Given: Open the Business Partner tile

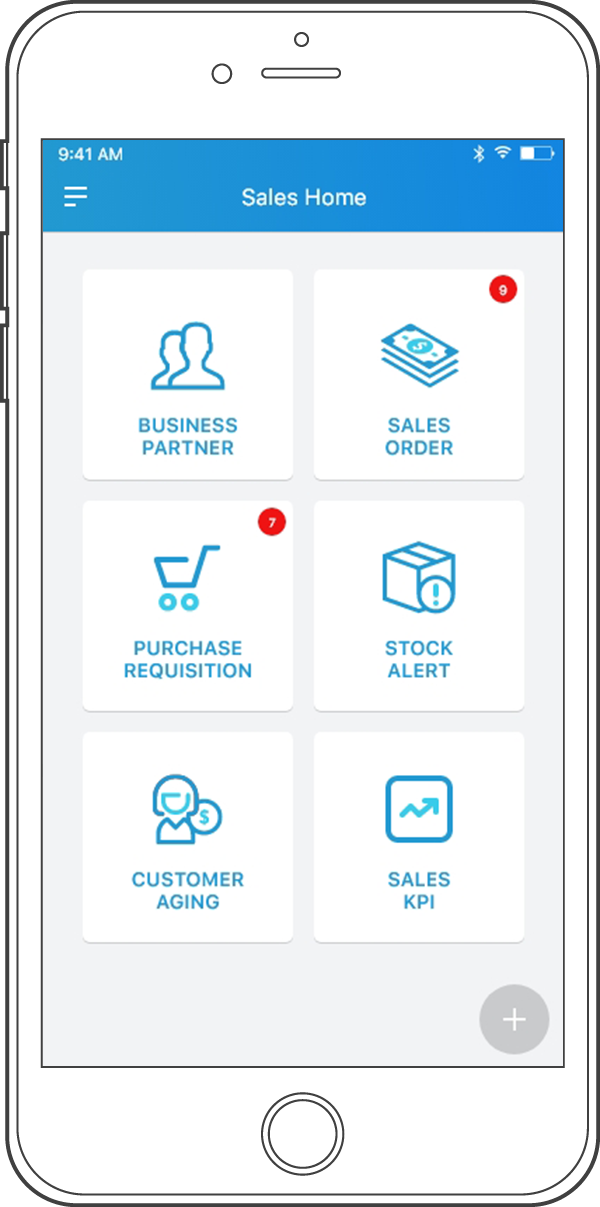Looking at the screenshot, I should click(188, 374).
